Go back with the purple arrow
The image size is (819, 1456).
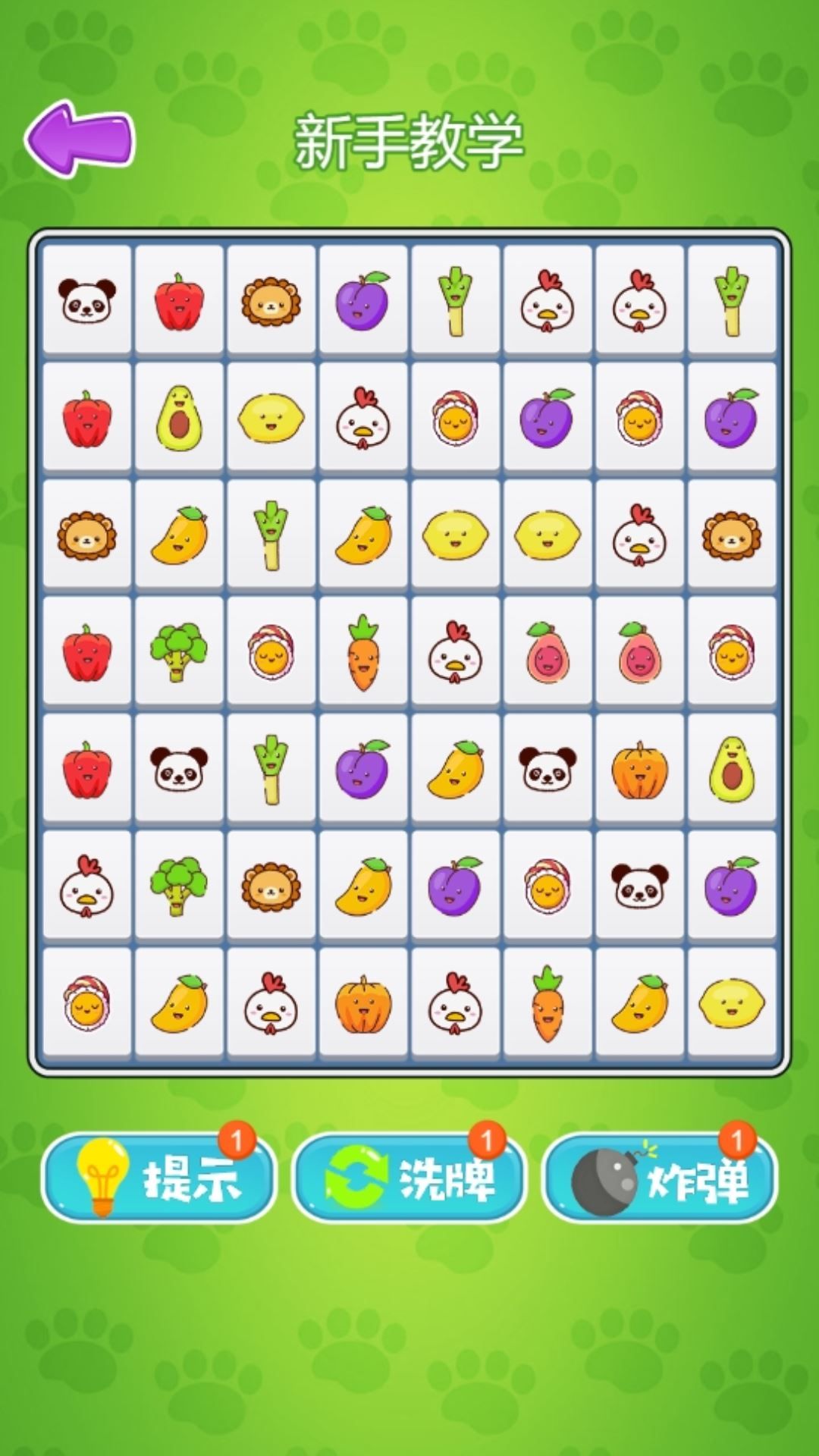coord(80,140)
